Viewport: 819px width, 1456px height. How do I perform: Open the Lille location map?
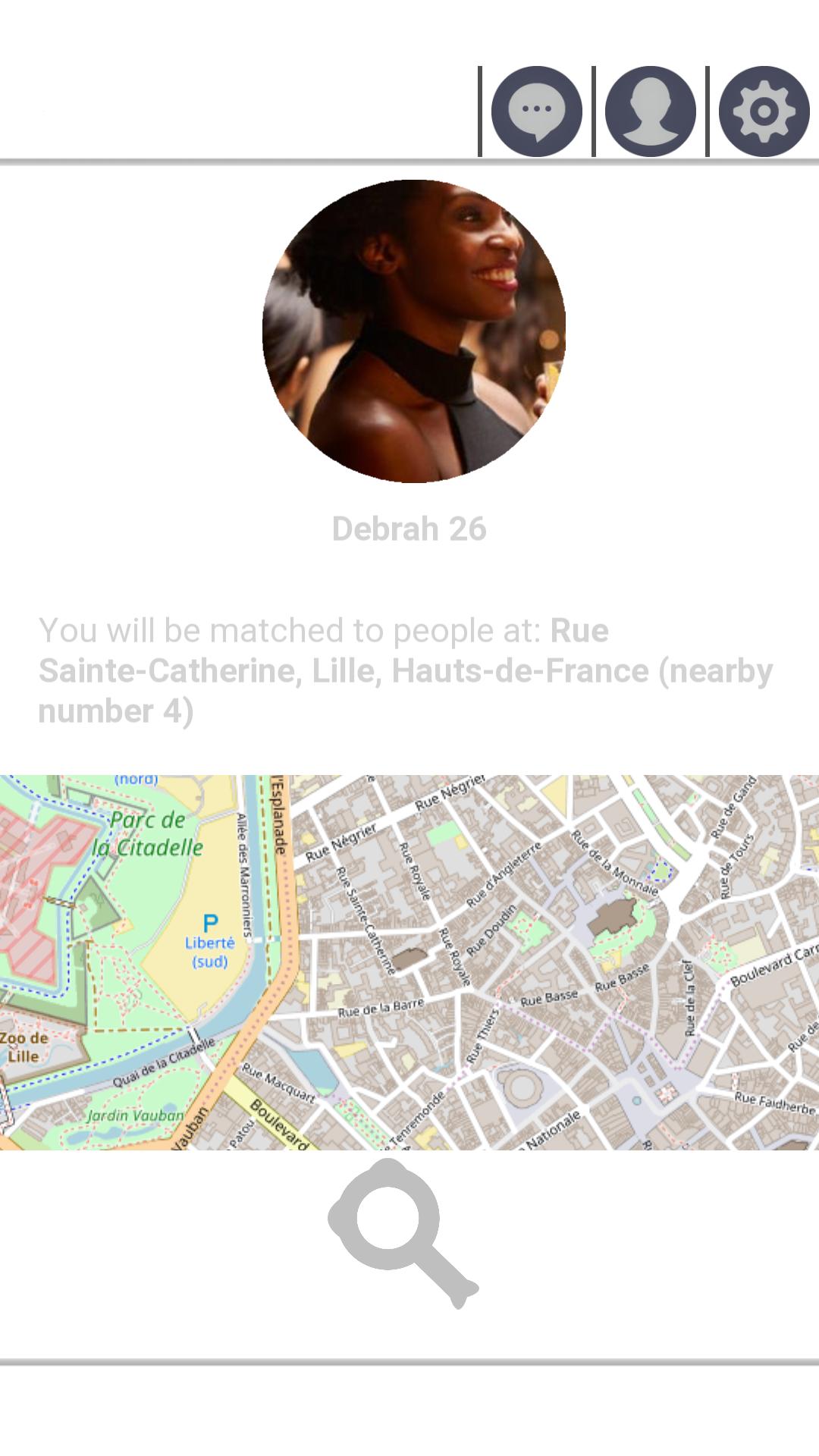tap(409, 962)
